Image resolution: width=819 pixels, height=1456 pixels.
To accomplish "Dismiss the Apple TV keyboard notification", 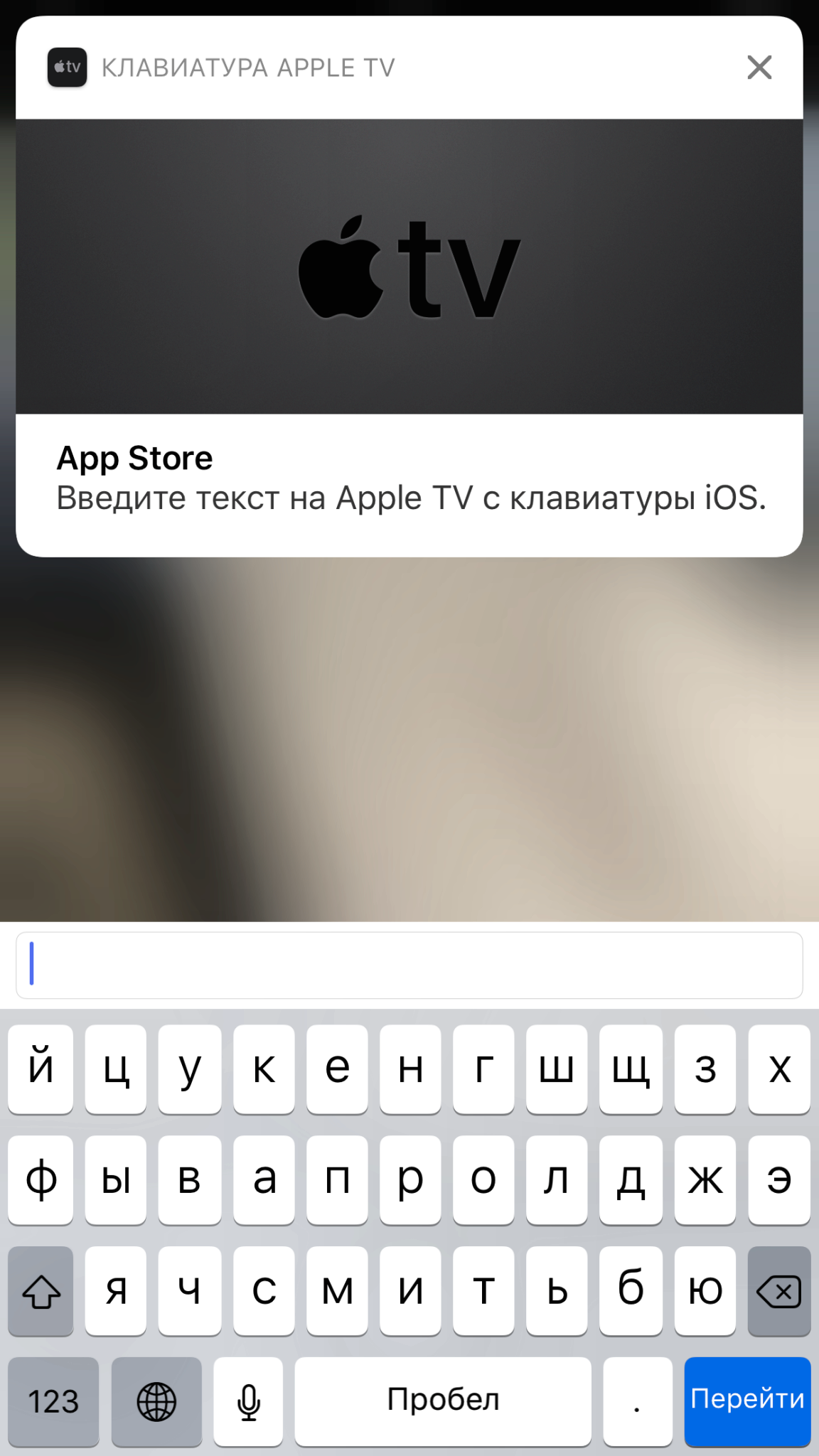I will [759, 68].
